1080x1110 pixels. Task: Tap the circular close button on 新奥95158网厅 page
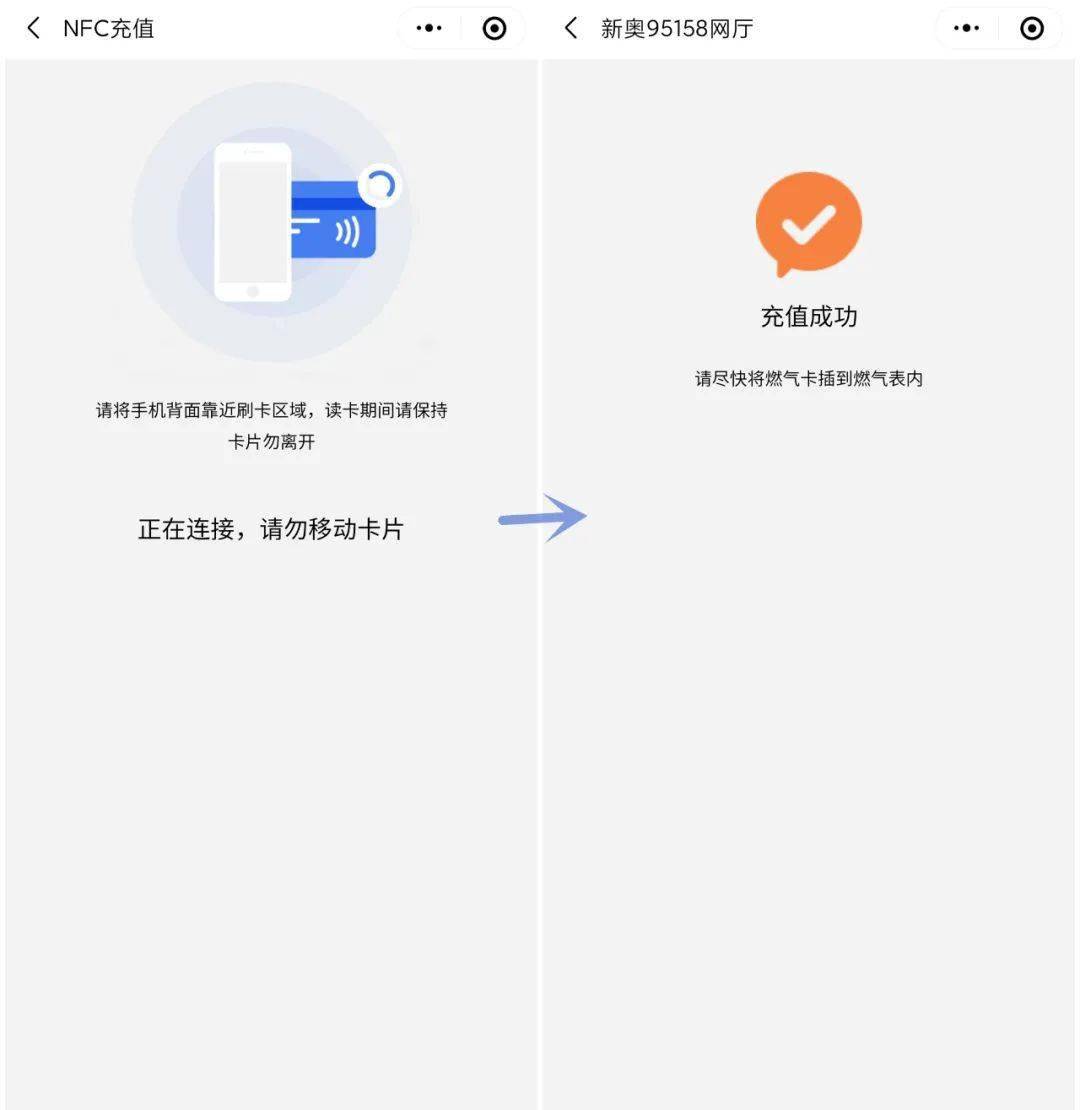(1031, 28)
